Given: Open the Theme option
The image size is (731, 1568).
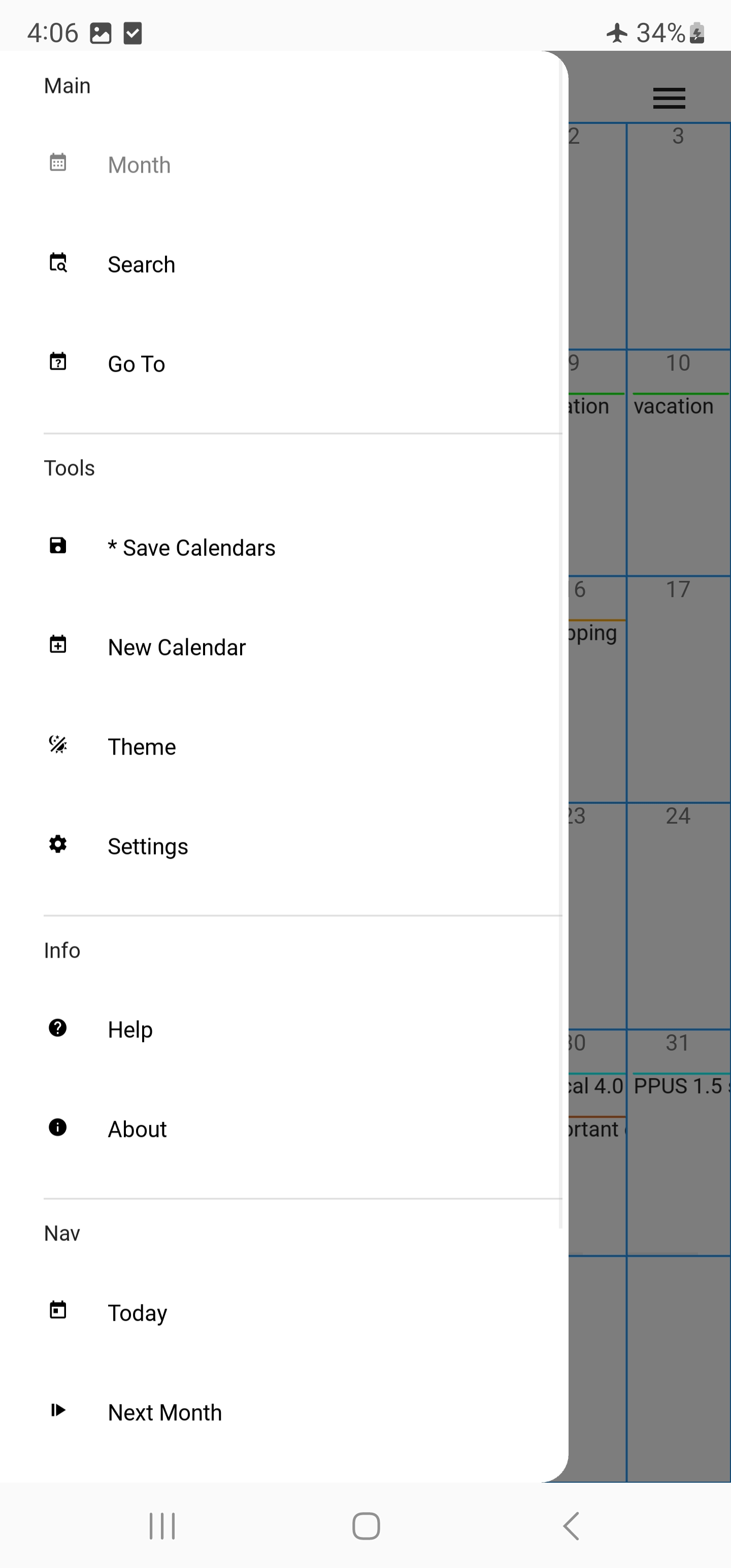Looking at the screenshot, I should tap(142, 747).
